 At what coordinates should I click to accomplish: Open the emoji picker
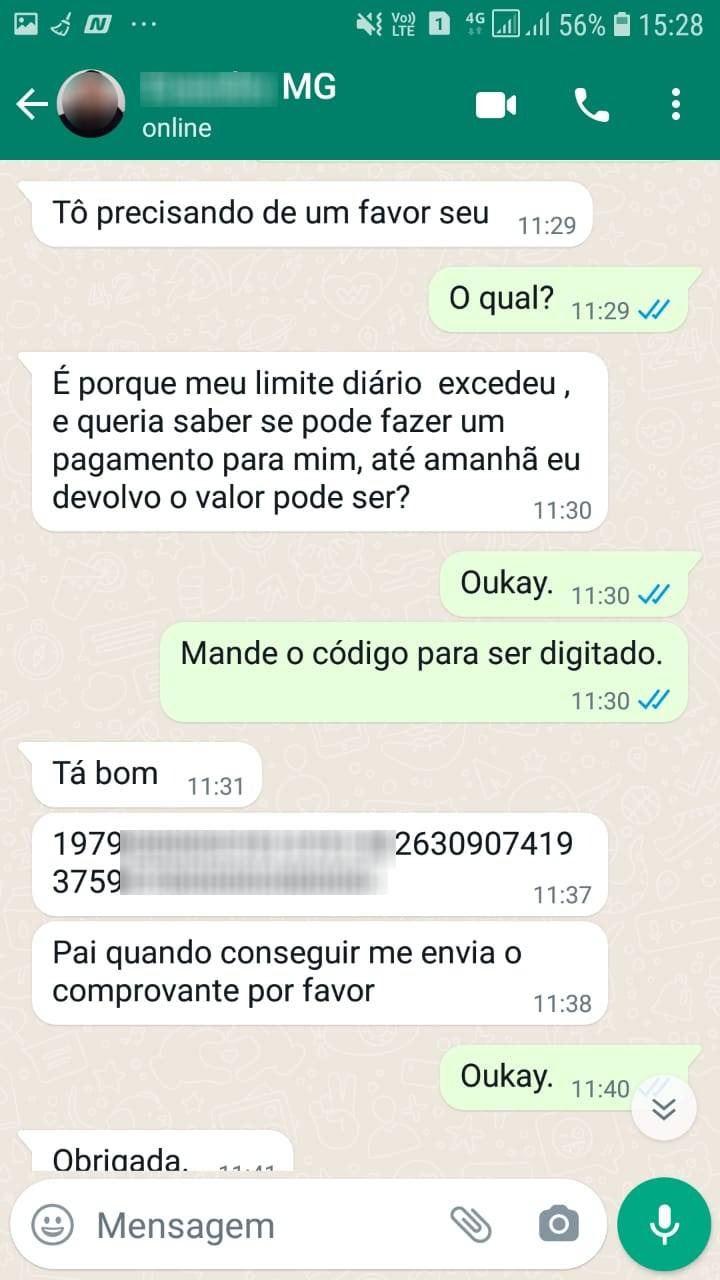52,1224
